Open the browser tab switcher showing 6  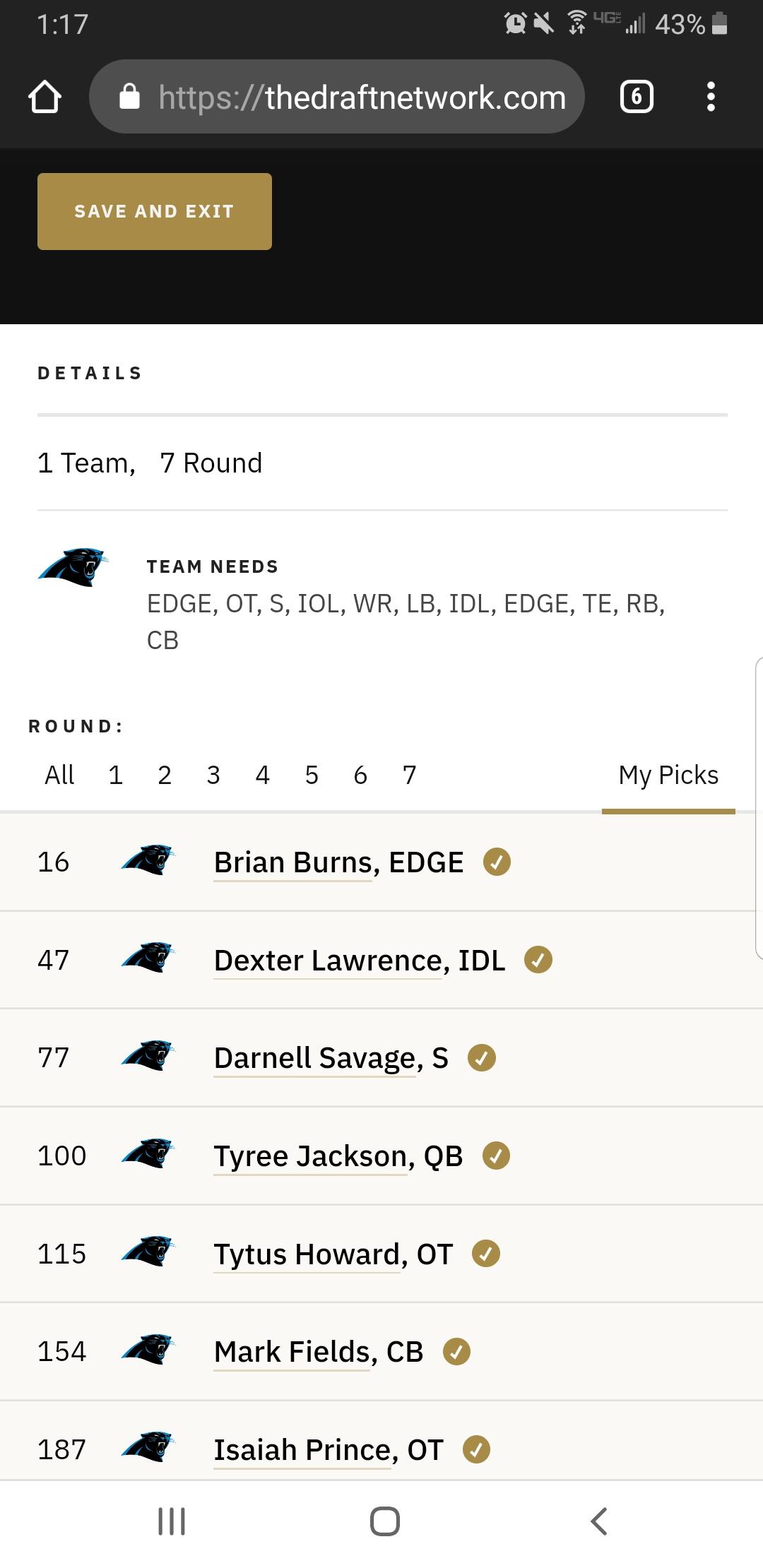pos(637,97)
